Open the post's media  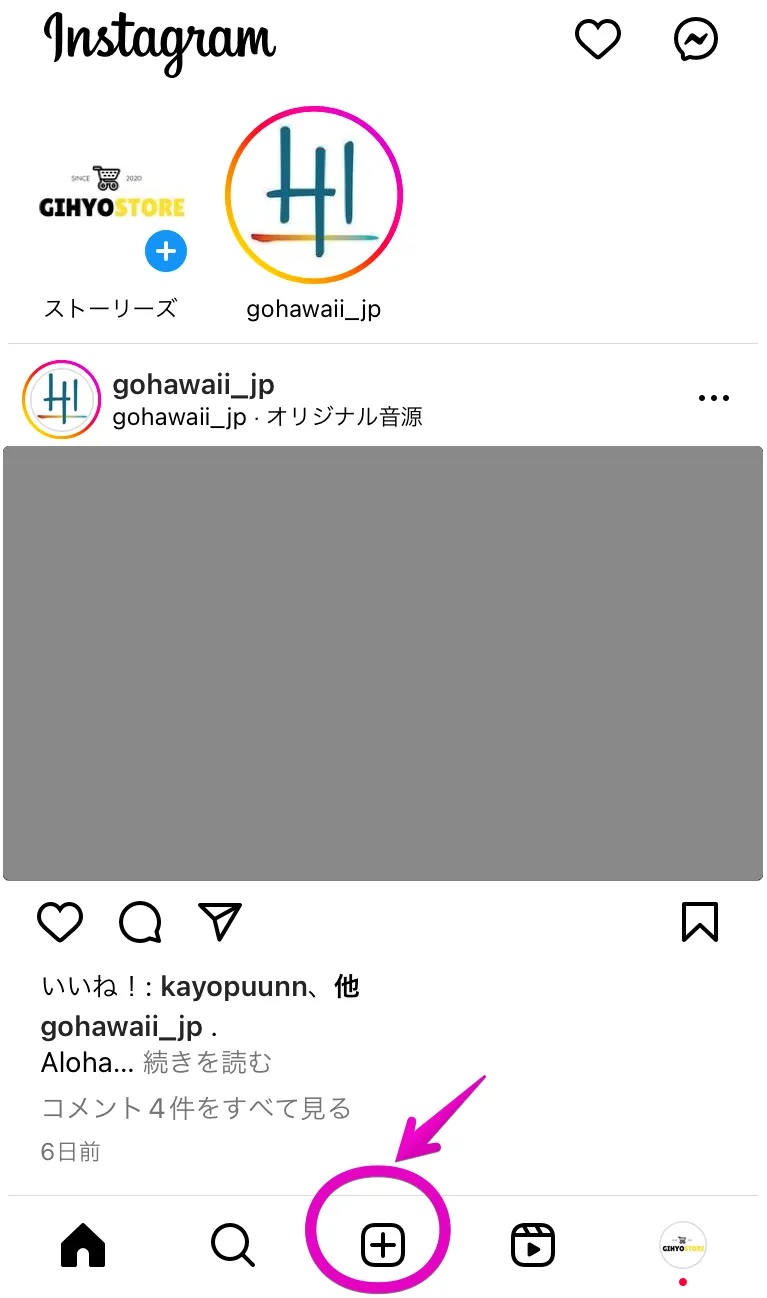383,663
